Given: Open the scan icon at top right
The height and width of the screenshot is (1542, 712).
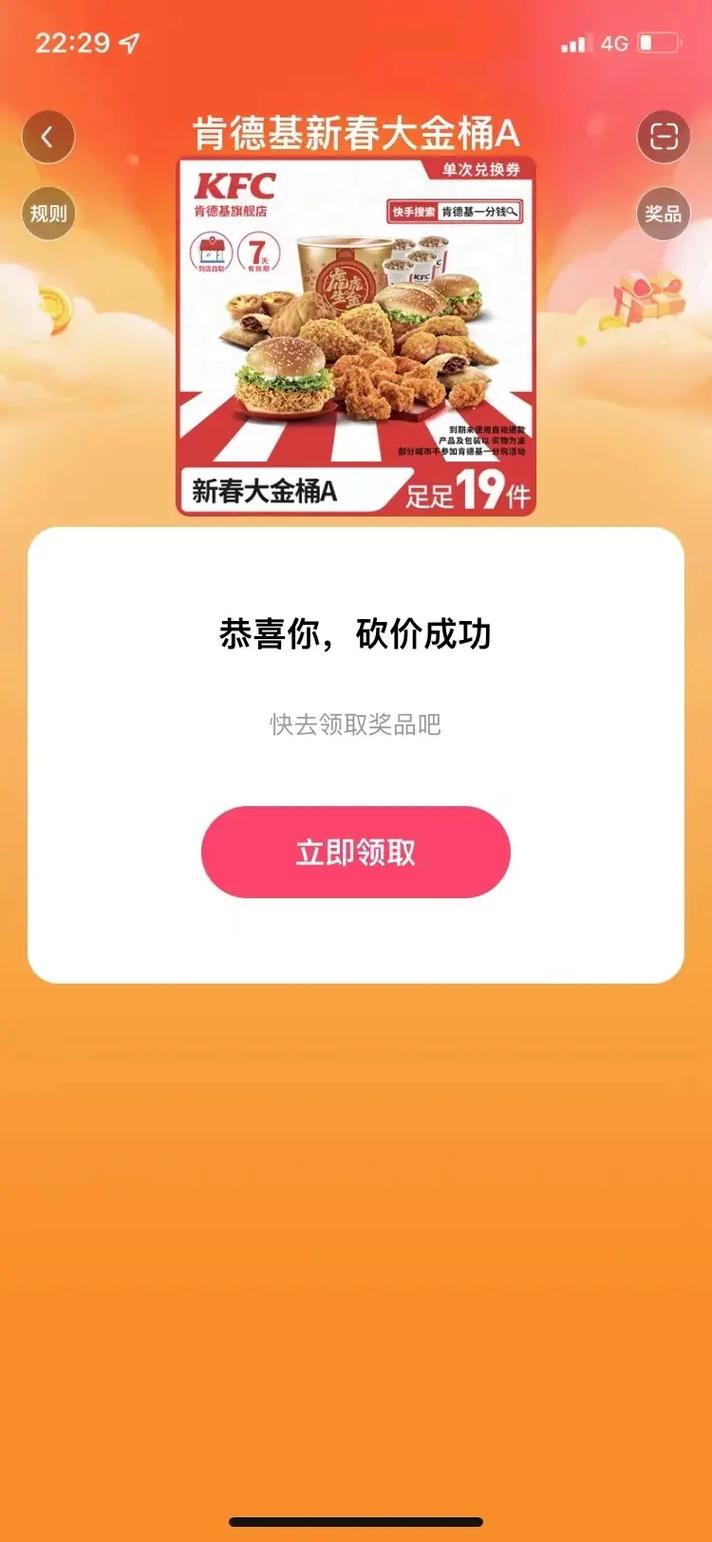Looking at the screenshot, I should click(x=663, y=136).
